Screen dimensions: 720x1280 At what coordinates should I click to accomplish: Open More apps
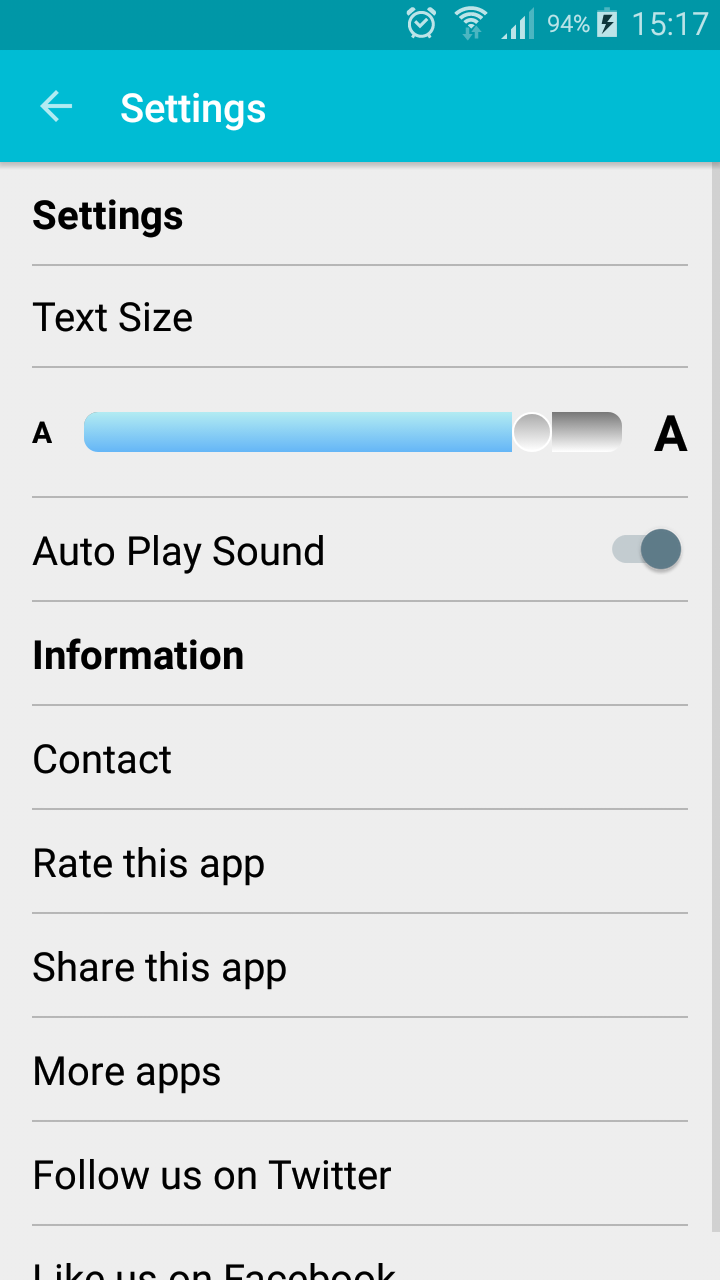[x=360, y=1071]
